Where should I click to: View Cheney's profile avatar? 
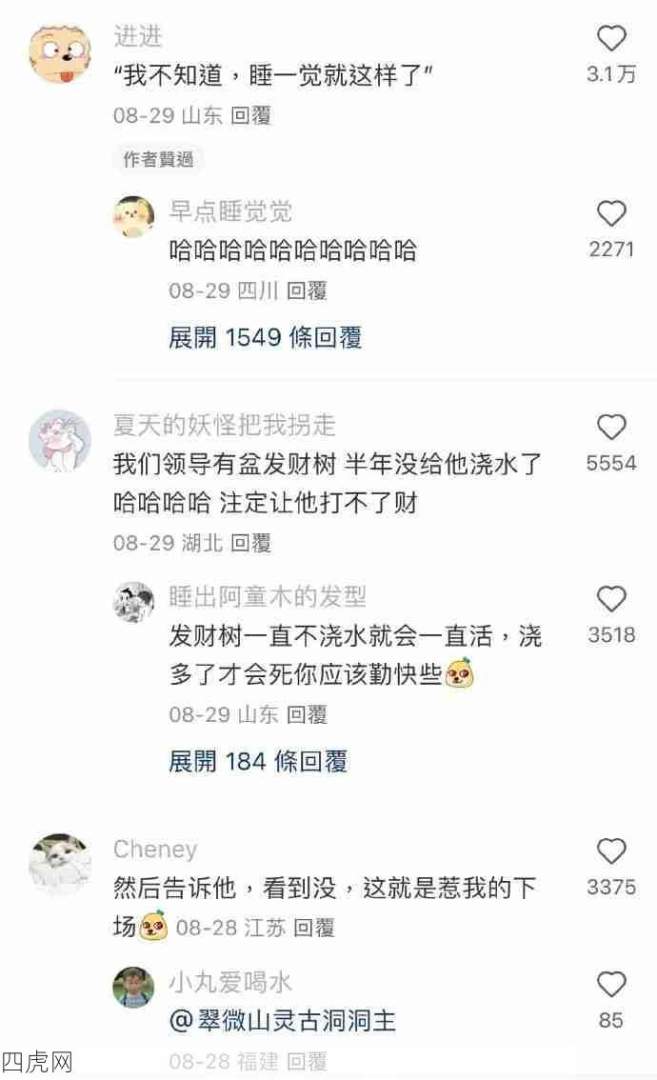(61, 863)
